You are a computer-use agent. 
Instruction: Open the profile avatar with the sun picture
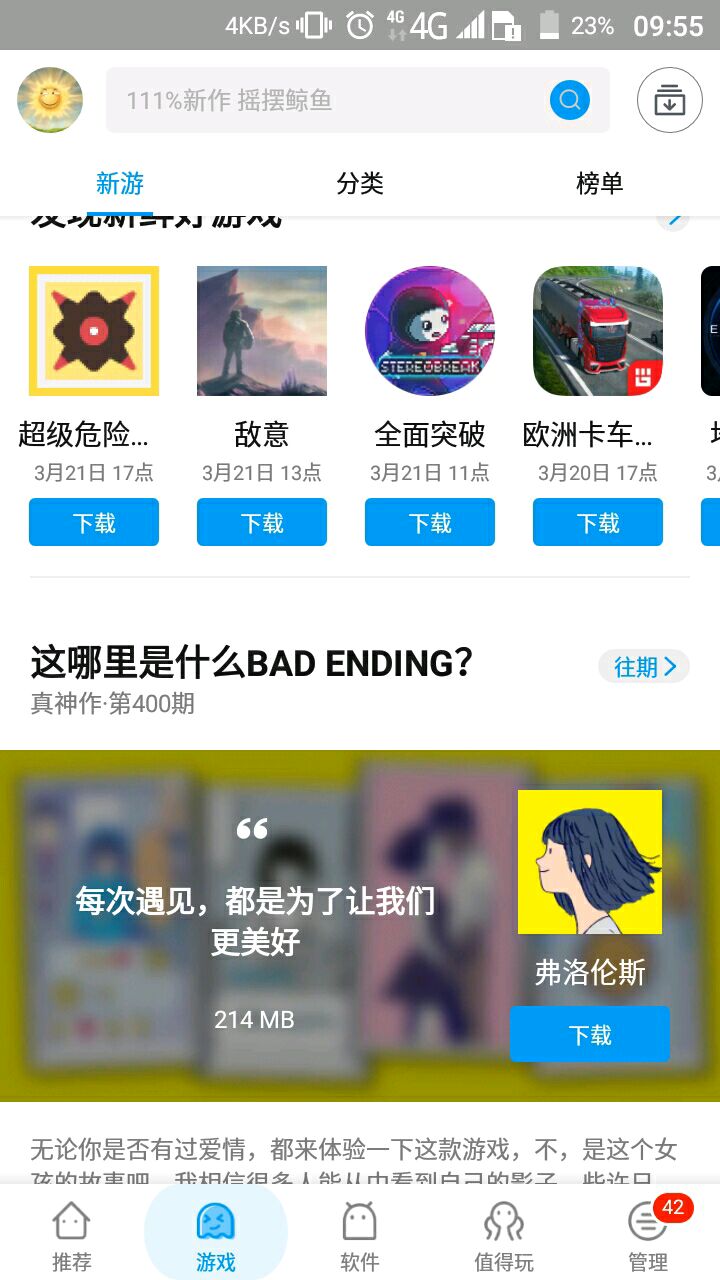point(50,100)
